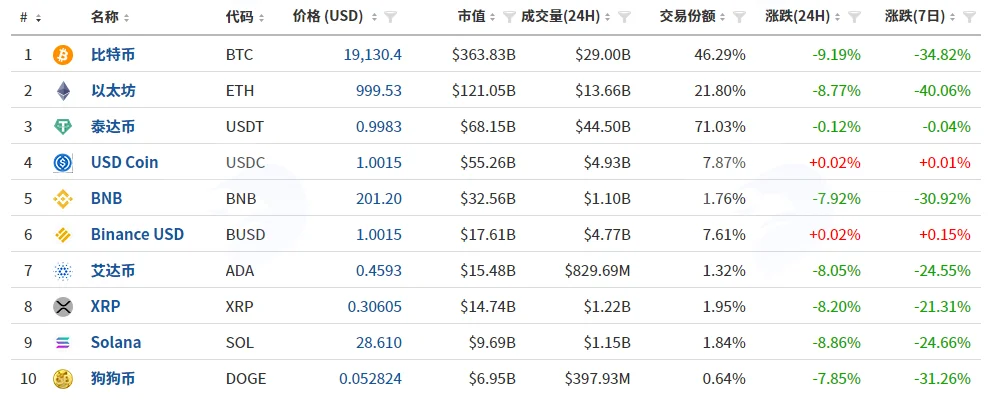Open the filter icon for 涨跌(7日)
998x405 pixels.
click(969, 18)
